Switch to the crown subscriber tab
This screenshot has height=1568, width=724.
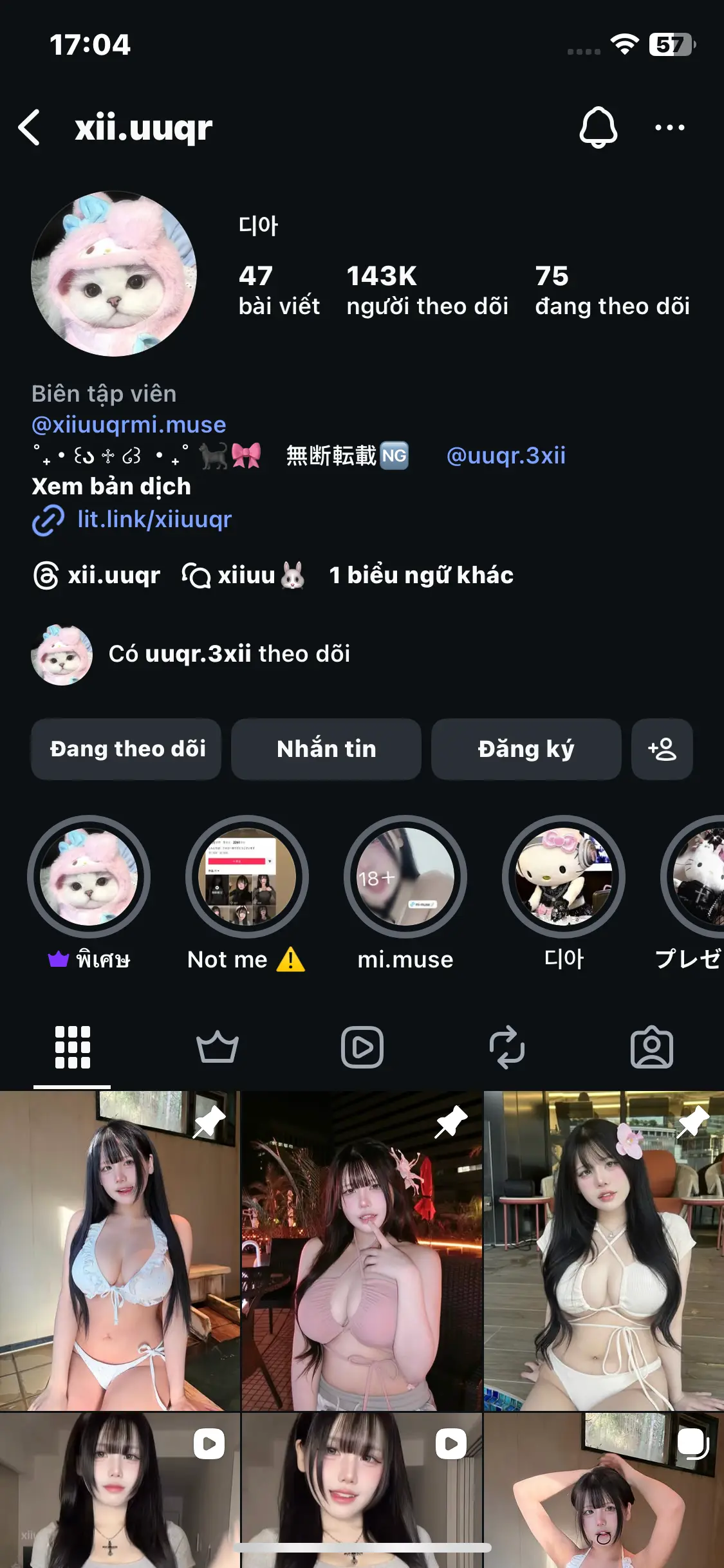[217, 1047]
